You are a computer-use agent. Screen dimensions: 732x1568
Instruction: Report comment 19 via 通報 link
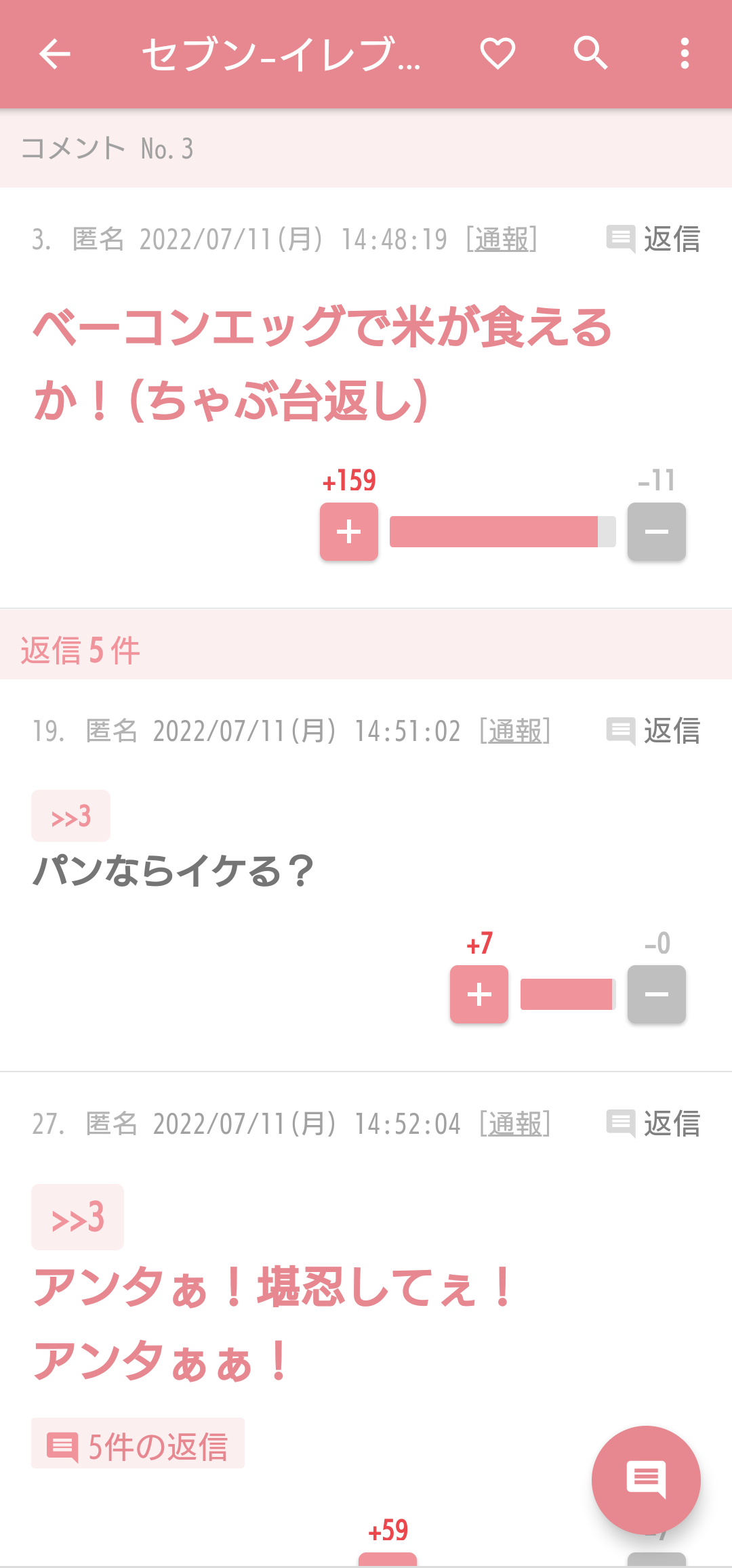[515, 731]
